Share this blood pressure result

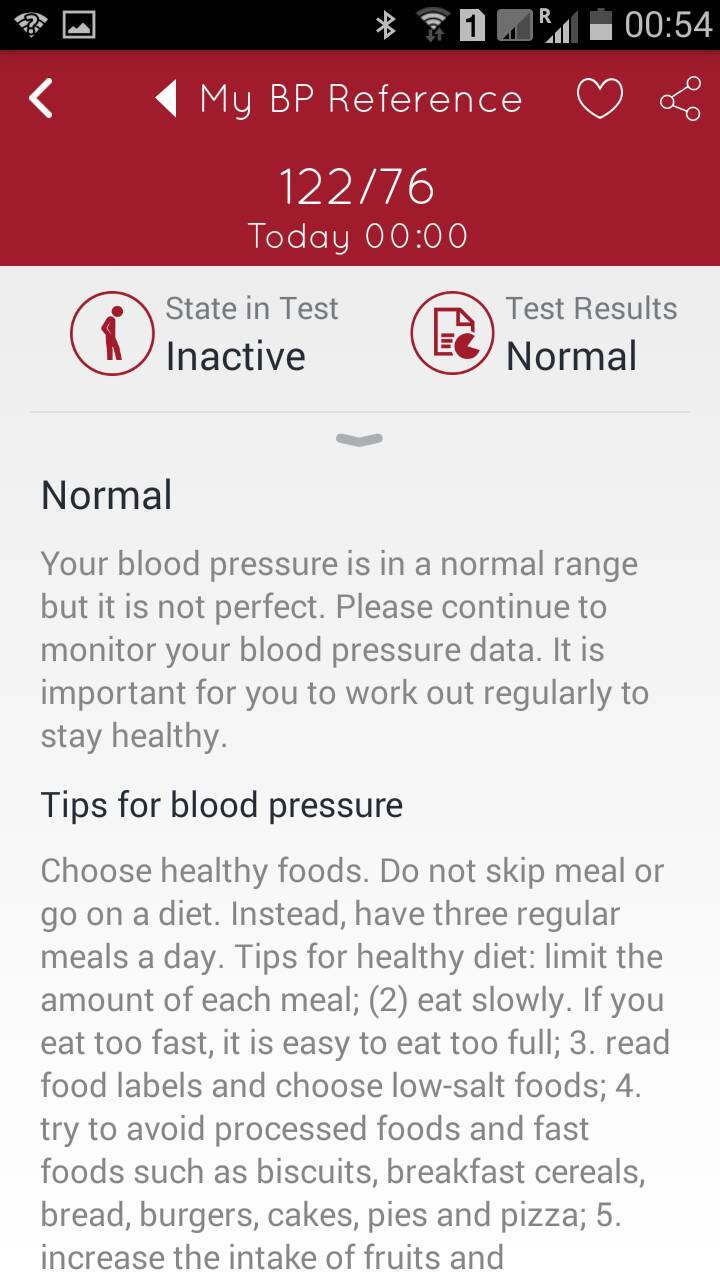680,99
